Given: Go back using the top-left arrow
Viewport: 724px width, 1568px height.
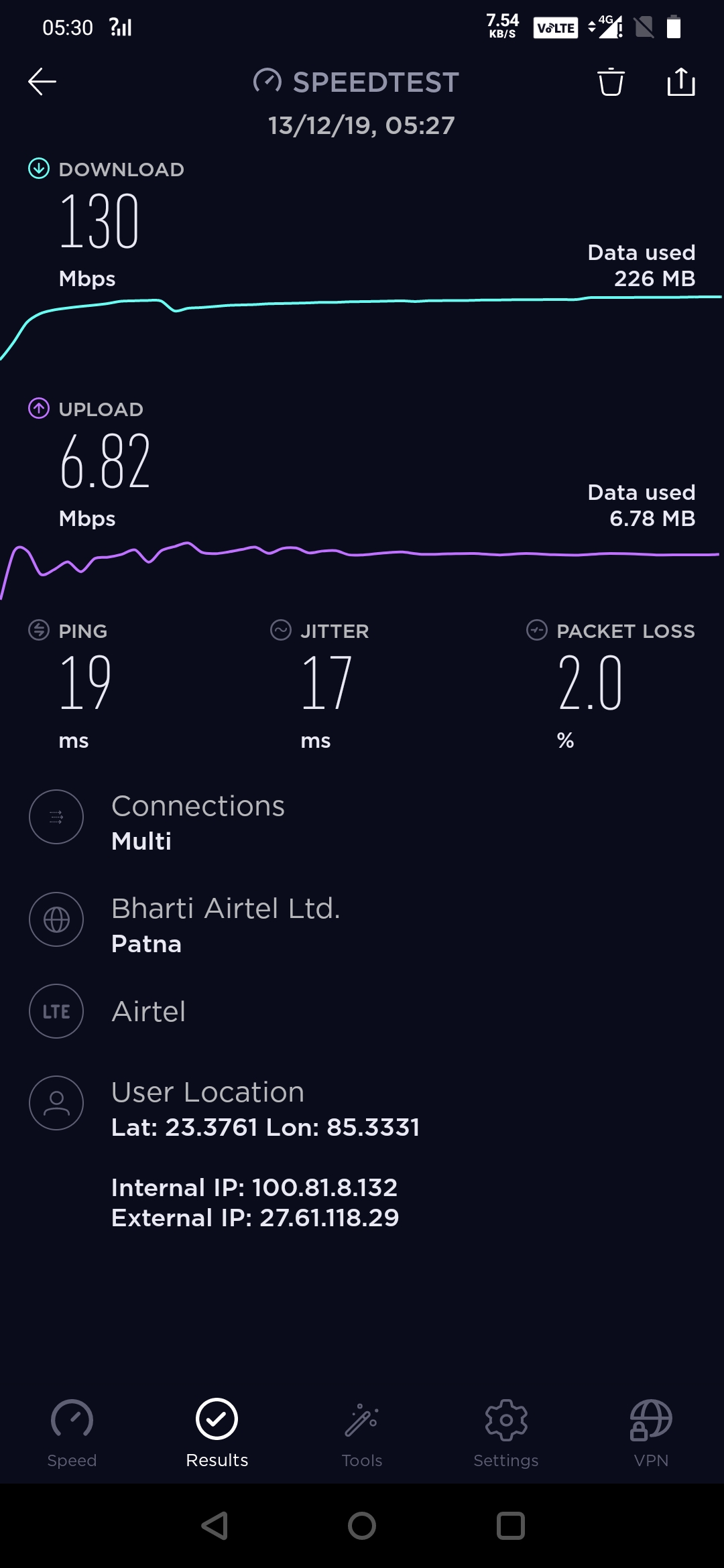Looking at the screenshot, I should tap(42, 82).
